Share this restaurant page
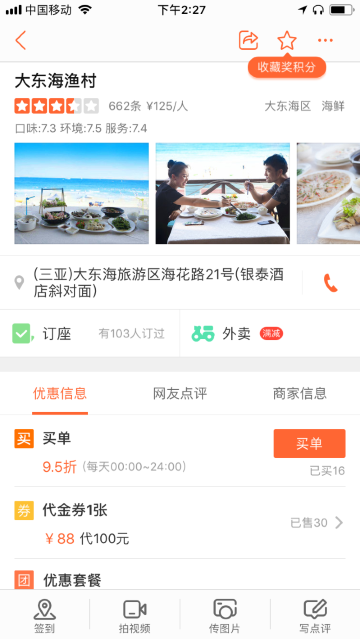Image resolution: width=360 pixels, height=639 pixels. pos(248,40)
